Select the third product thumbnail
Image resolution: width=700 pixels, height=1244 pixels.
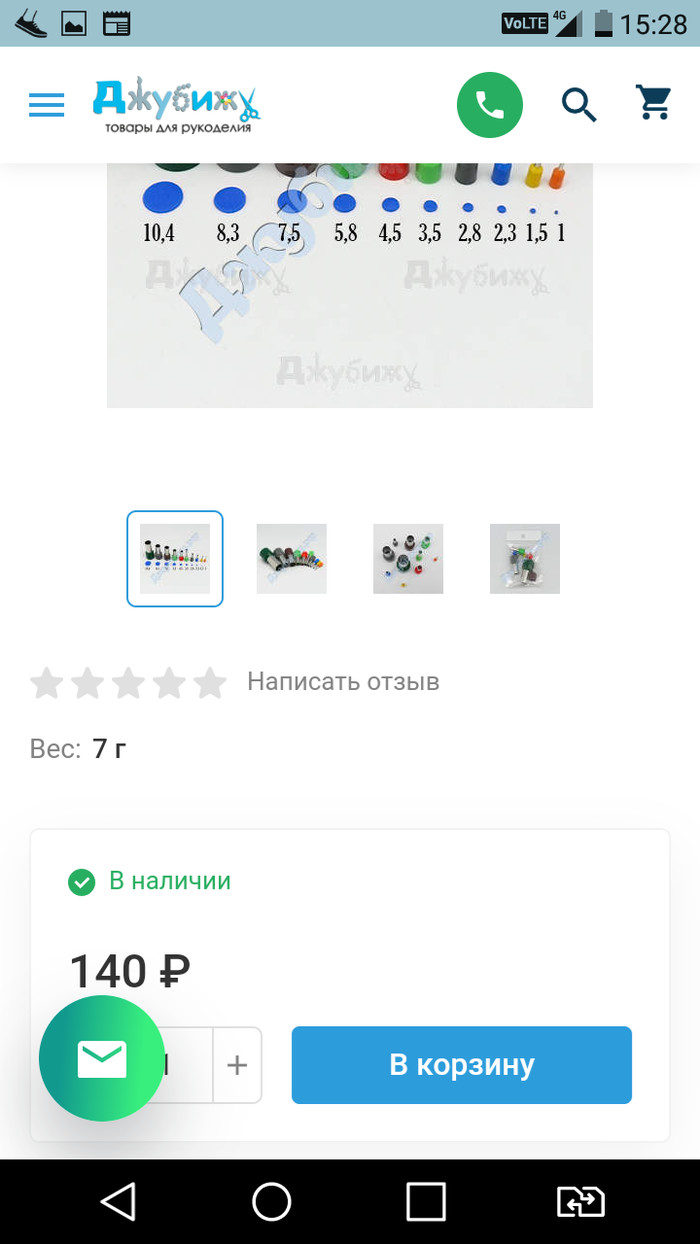[x=408, y=559]
